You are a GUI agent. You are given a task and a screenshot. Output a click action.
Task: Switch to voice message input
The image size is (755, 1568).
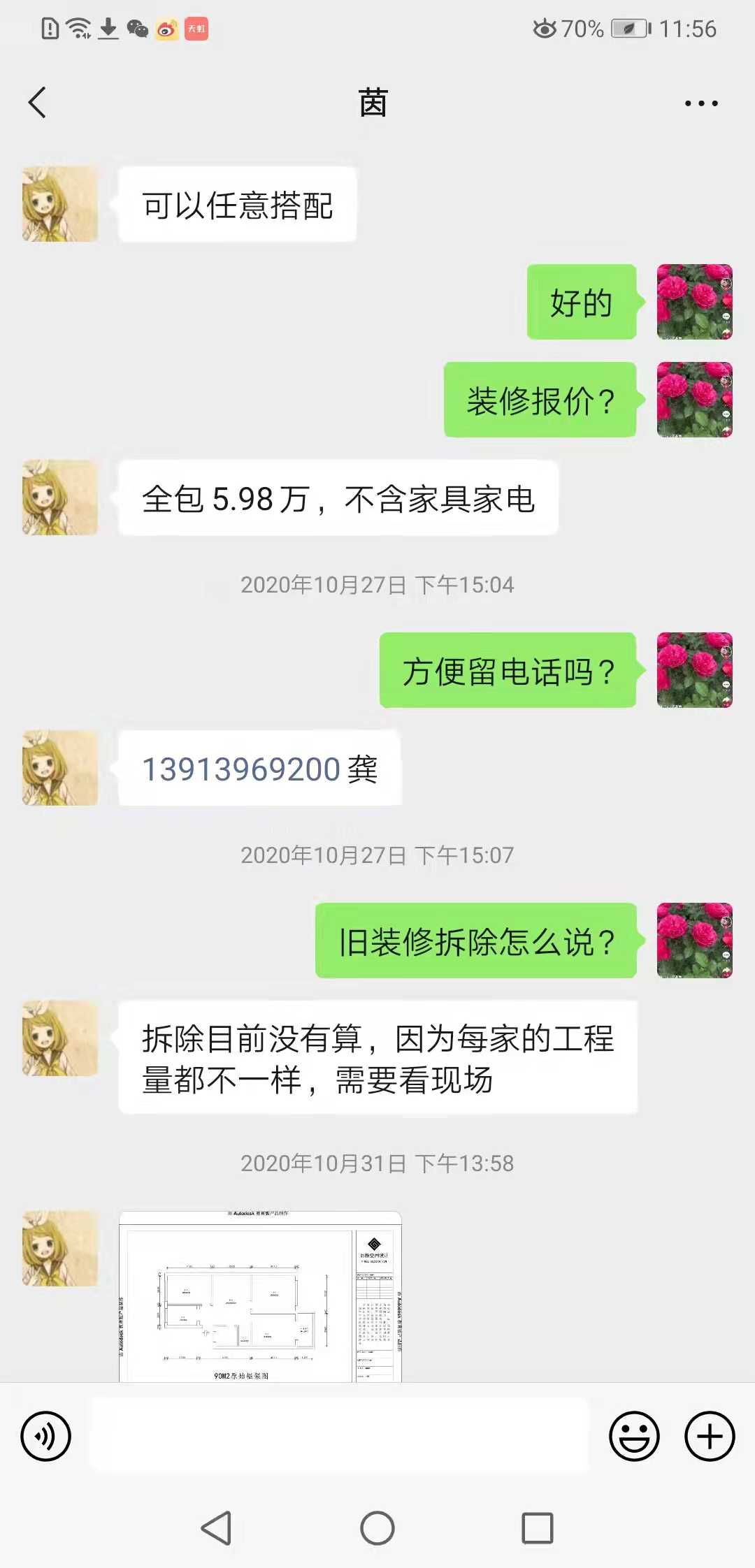coord(46,1437)
